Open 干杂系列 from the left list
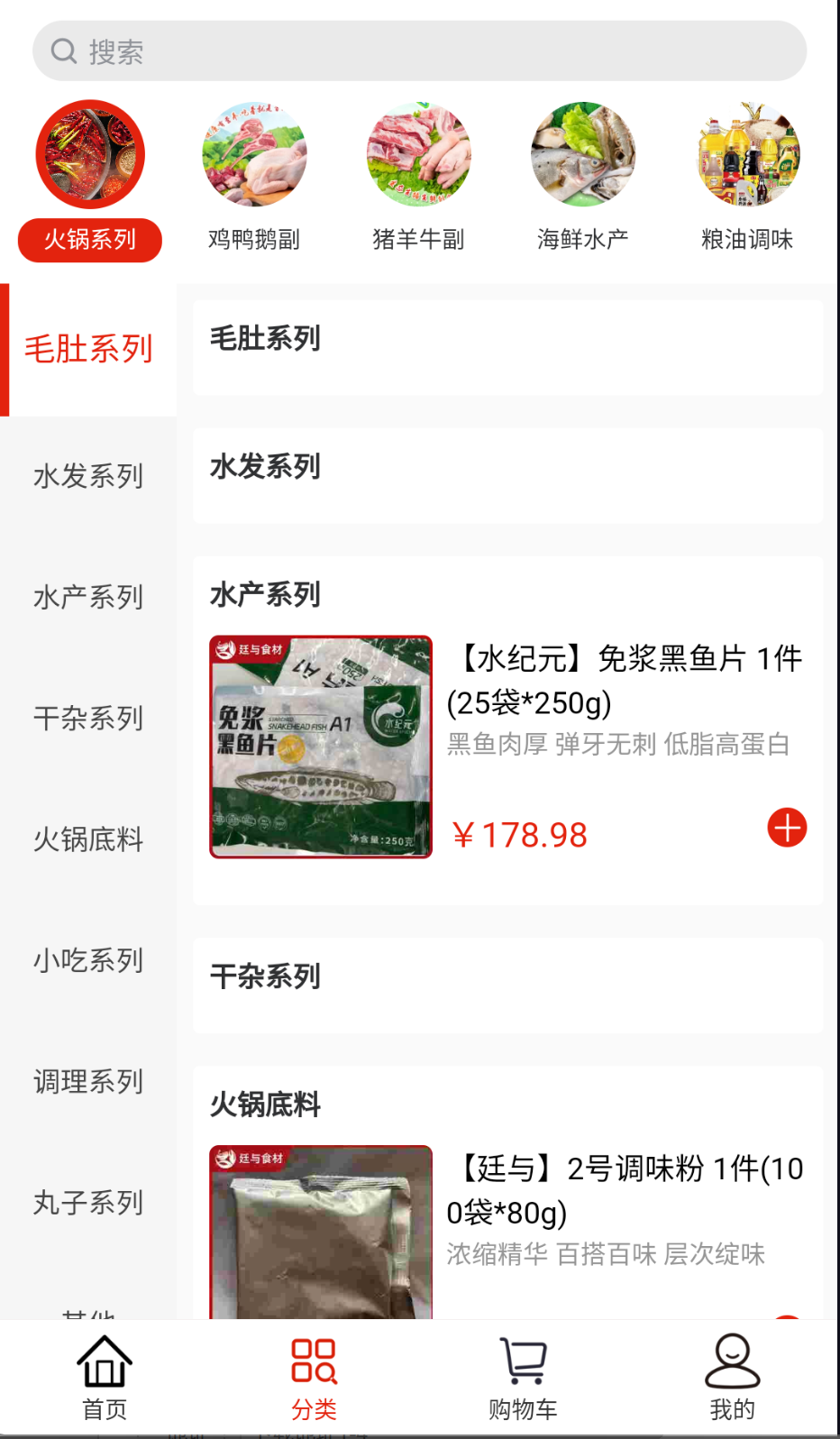840x1439 pixels. tap(87, 719)
